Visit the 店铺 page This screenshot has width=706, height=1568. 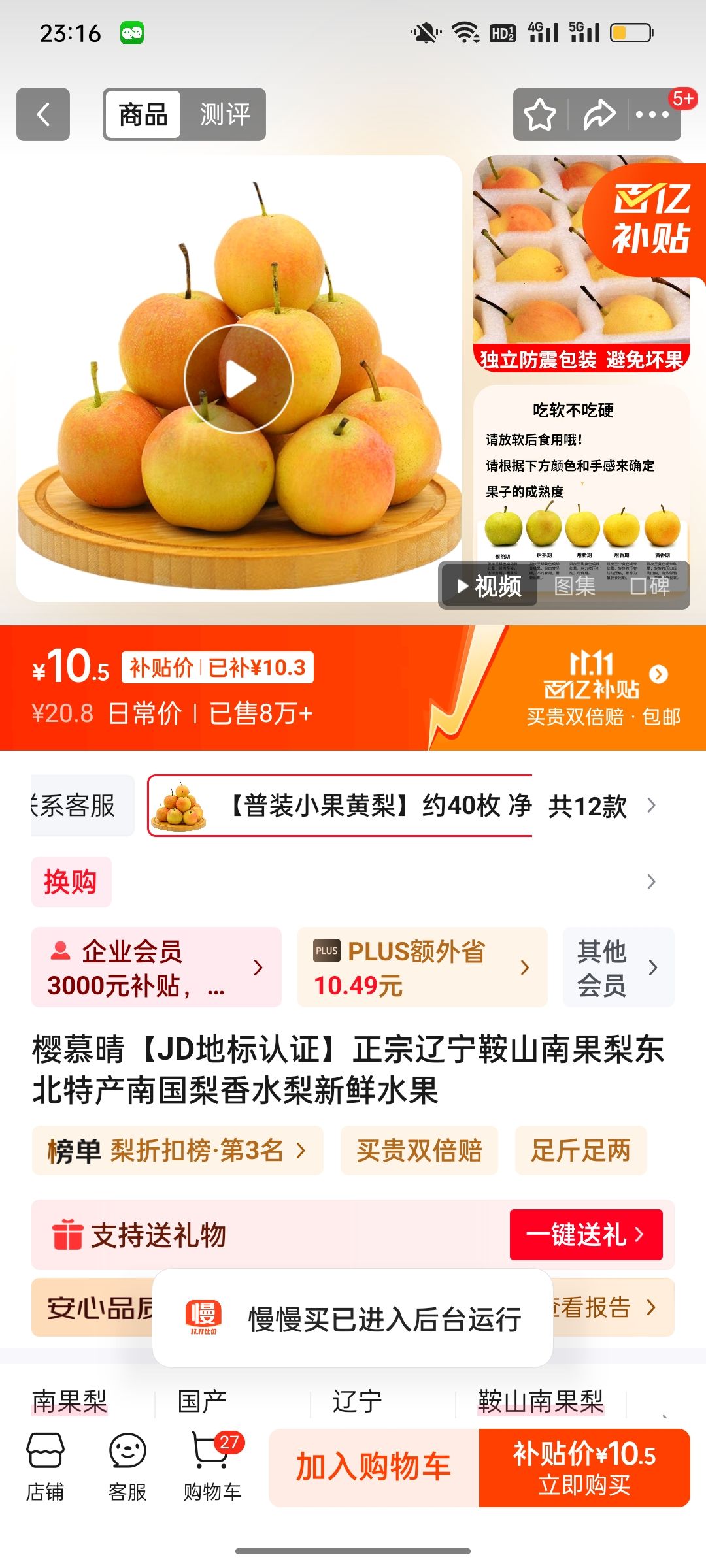point(45,1467)
